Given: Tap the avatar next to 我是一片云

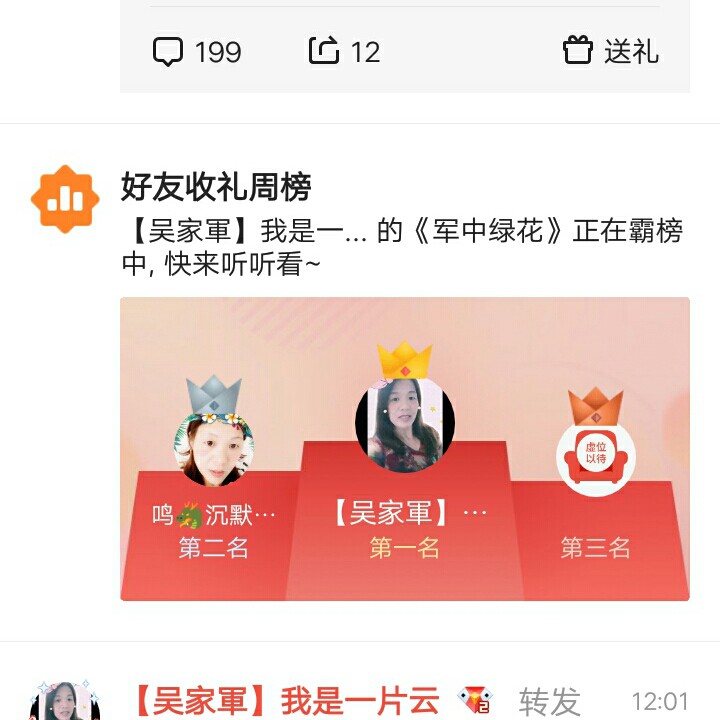Looking at the screenshot, I should pyautogui.click(x=65, y=700).
